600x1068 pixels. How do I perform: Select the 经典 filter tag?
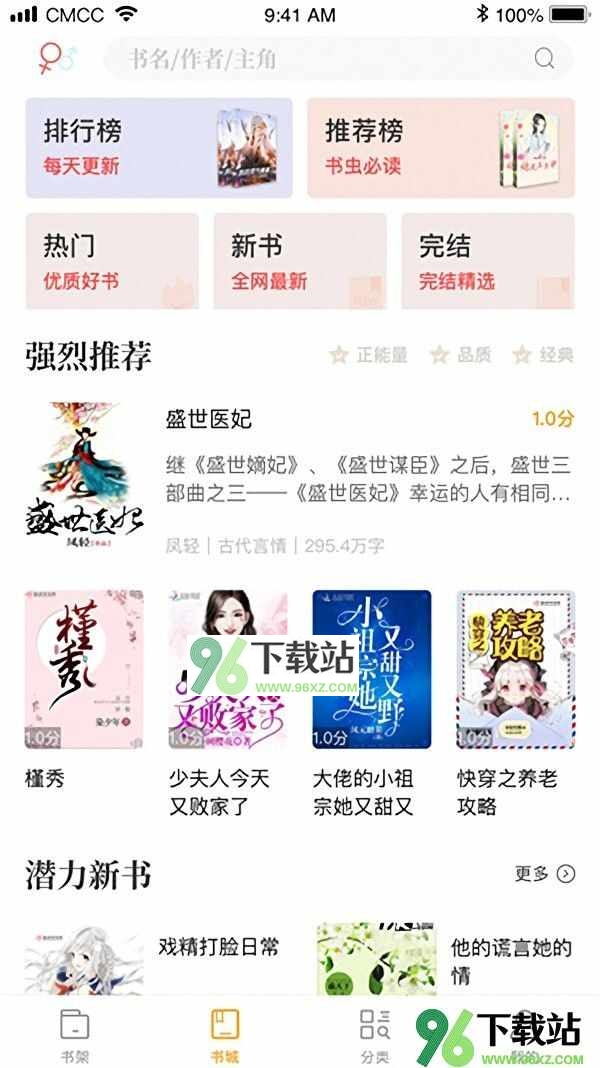(543, 355)
